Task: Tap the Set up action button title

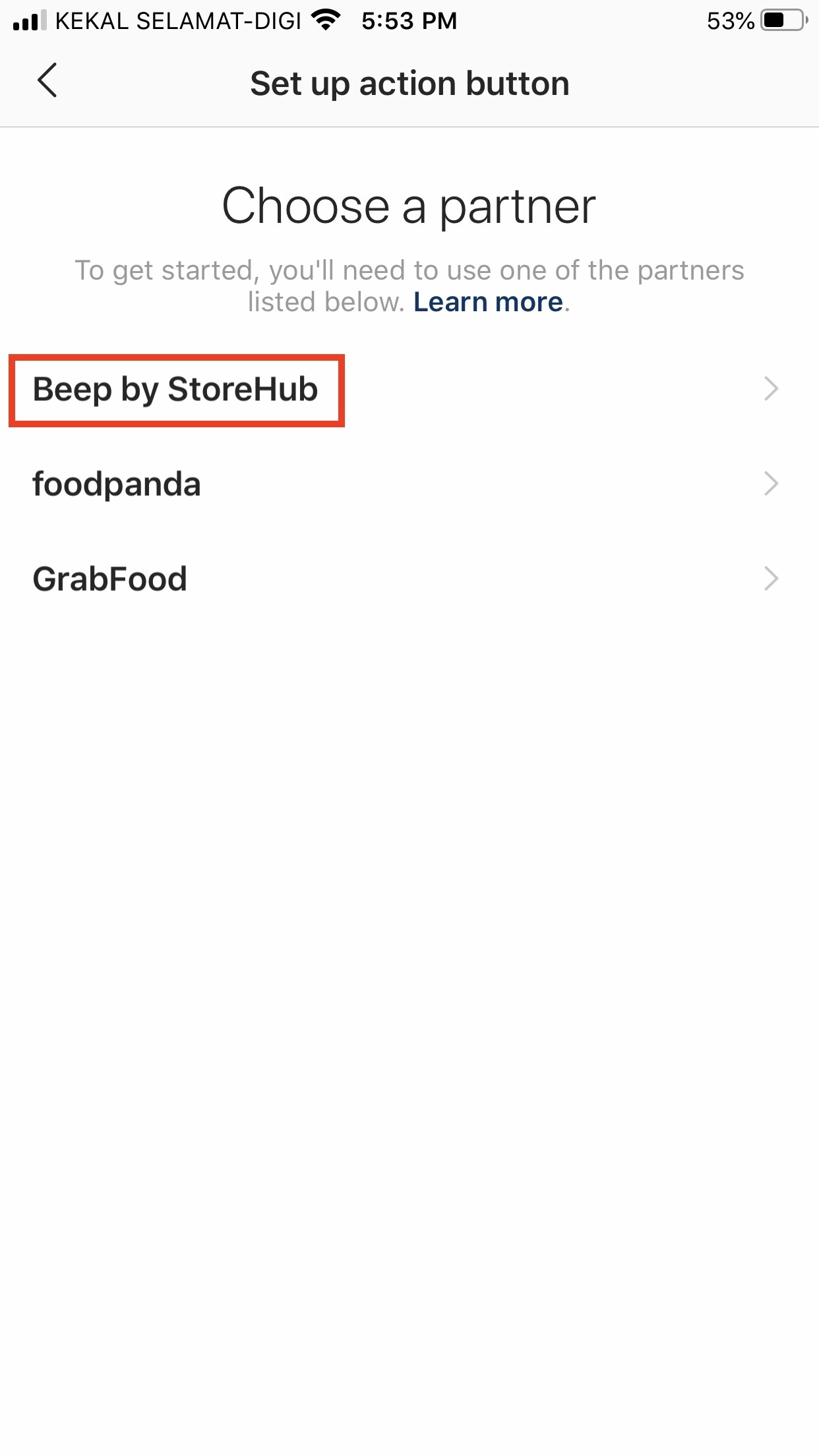Action: pos(409,83)
